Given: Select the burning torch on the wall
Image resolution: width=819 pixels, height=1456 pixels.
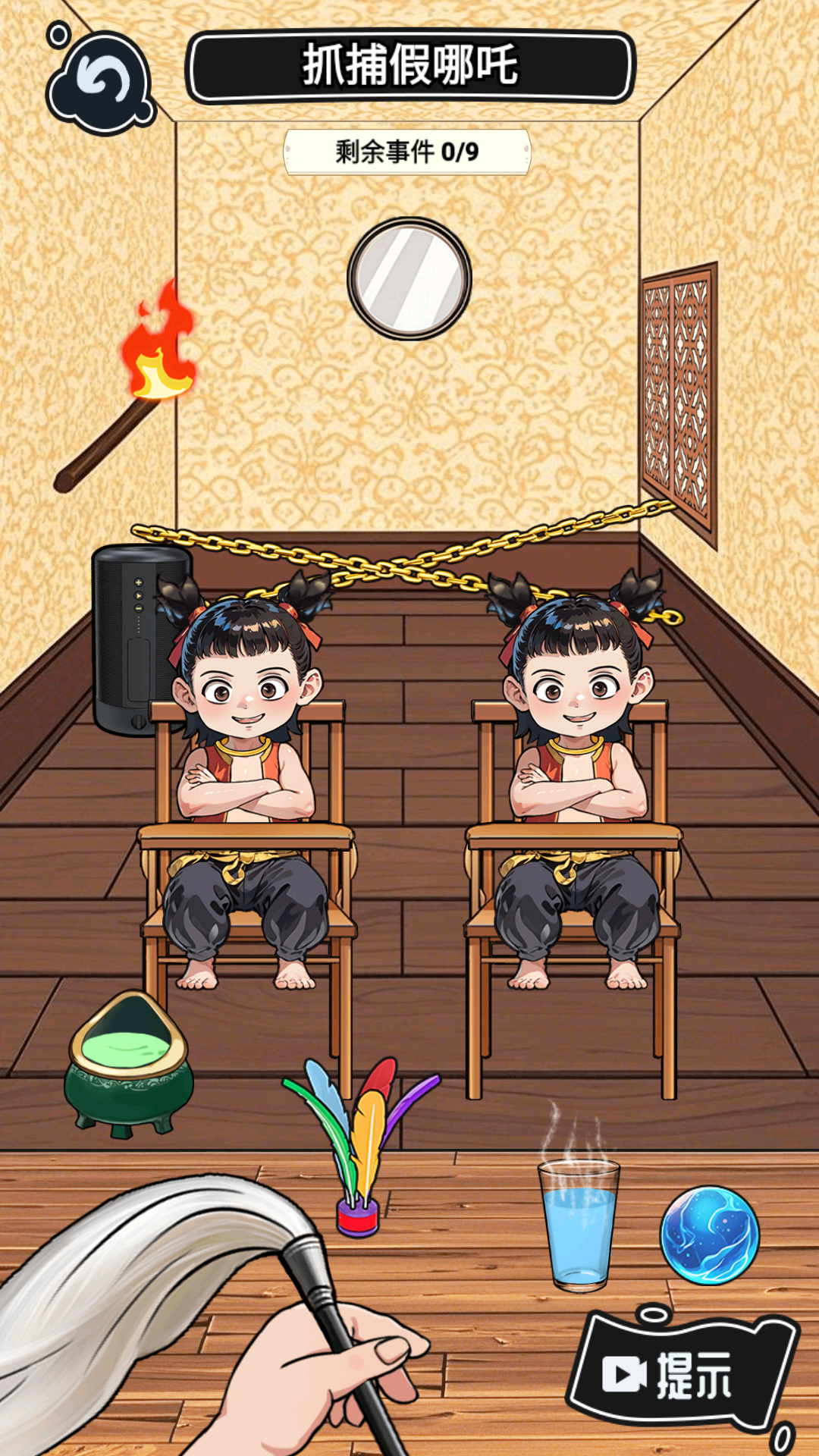Looking at the screenshot, I should (127, 386).
